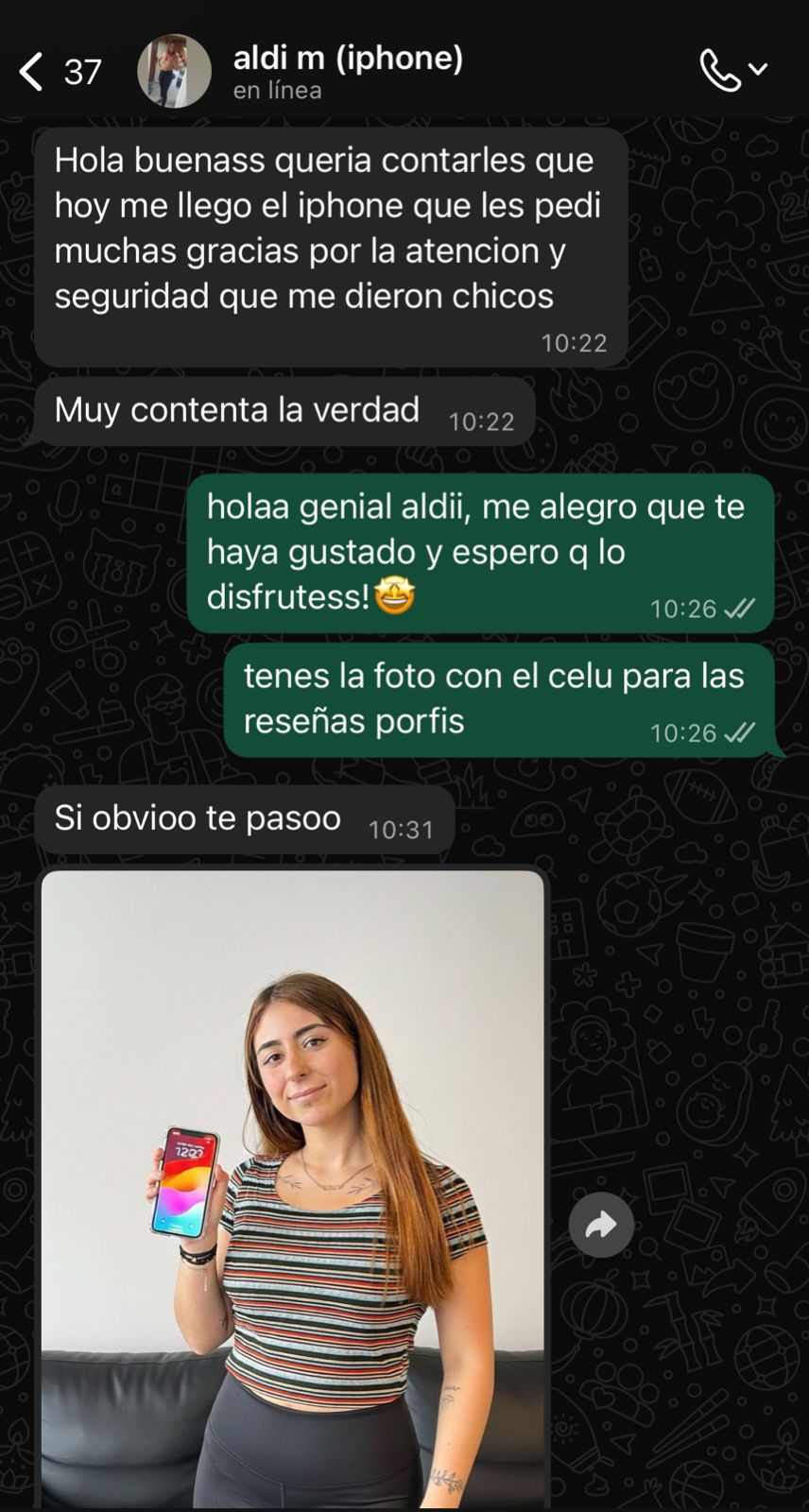Open the received photo of the phone
Viewport: 809px width, 1512px height.
pos(293,1186)
